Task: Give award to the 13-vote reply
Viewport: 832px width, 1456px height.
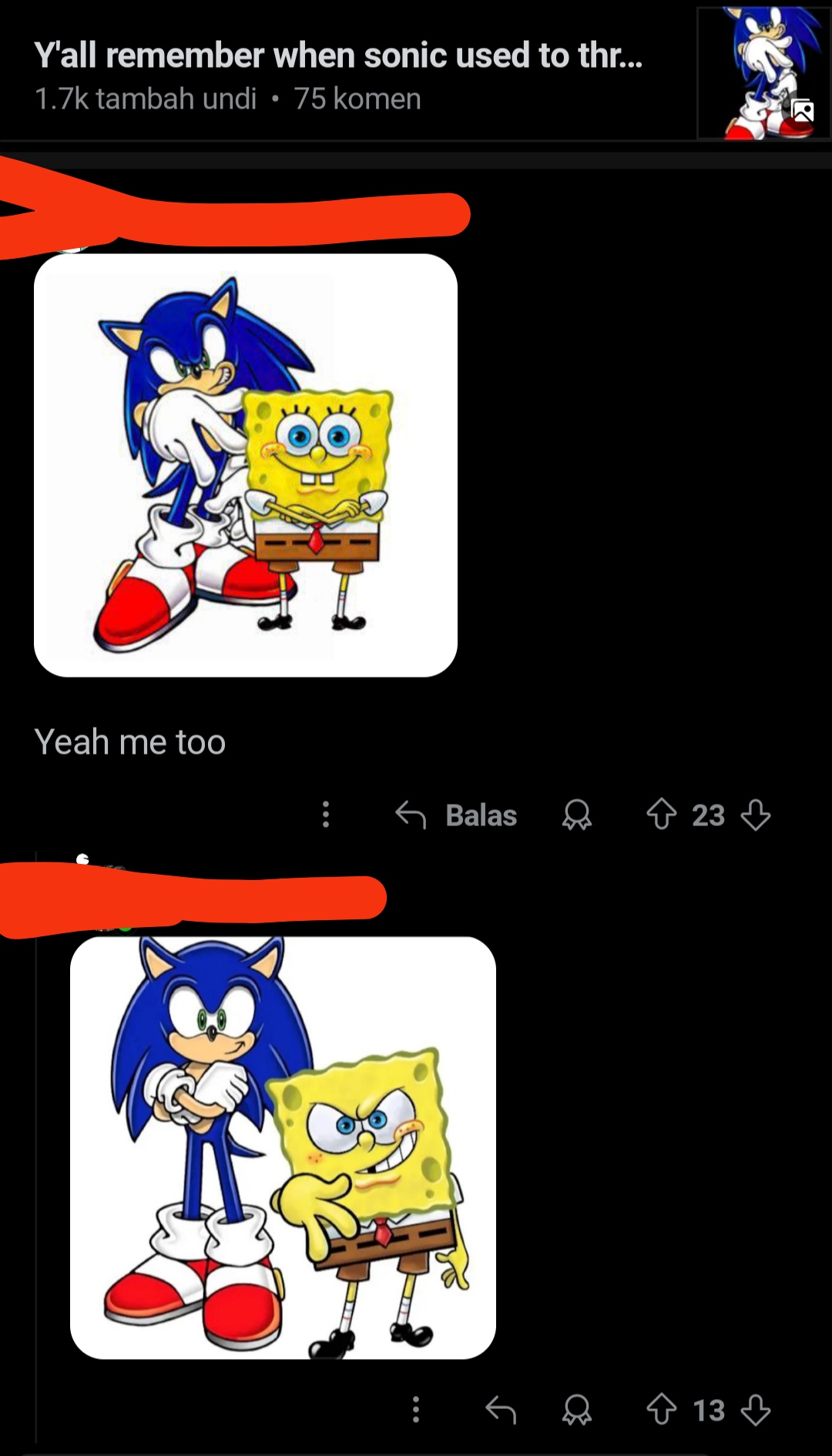Action: coord(577,1410)
